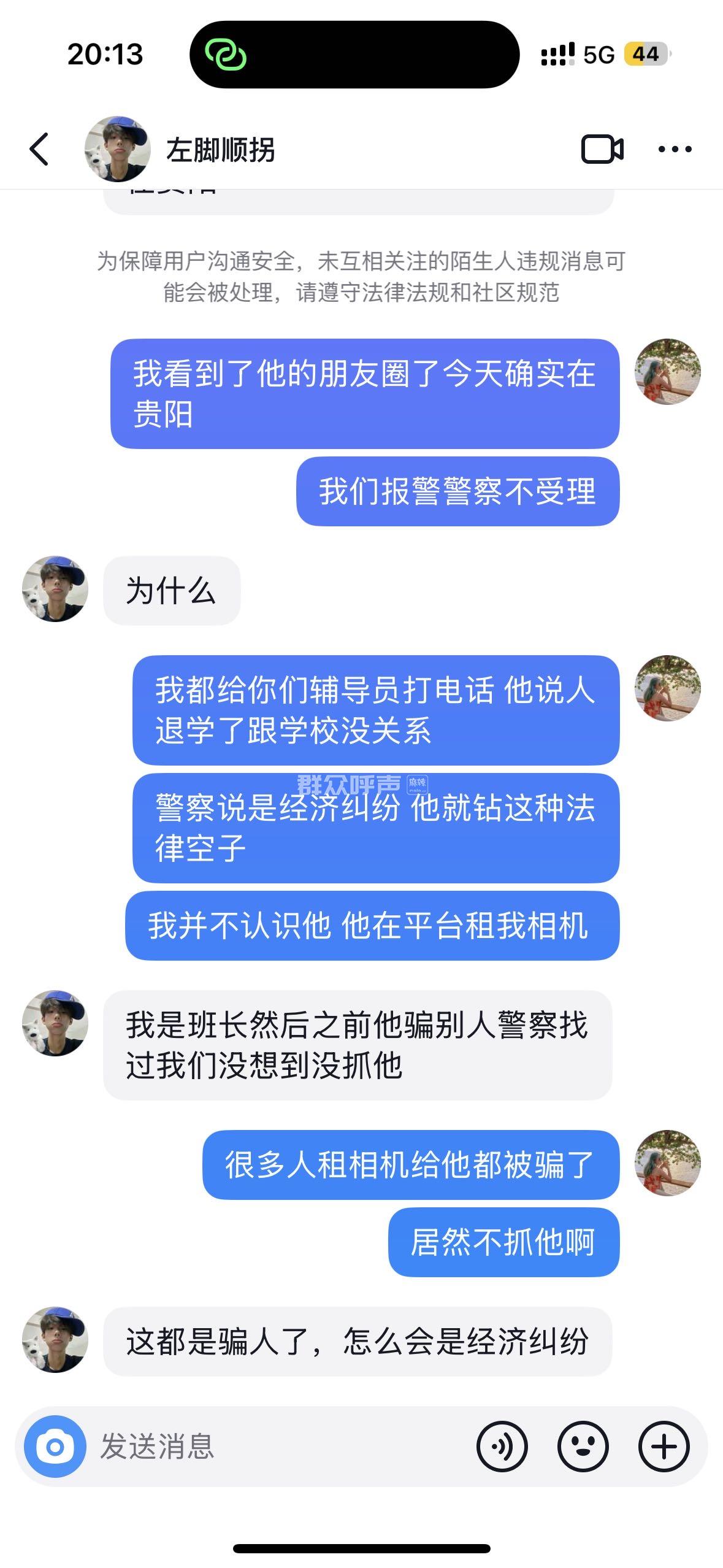Image resolution: width=723 pixels, height=1568 pixels.
Task: Switch to voice message input
Action: point(502,1447)
